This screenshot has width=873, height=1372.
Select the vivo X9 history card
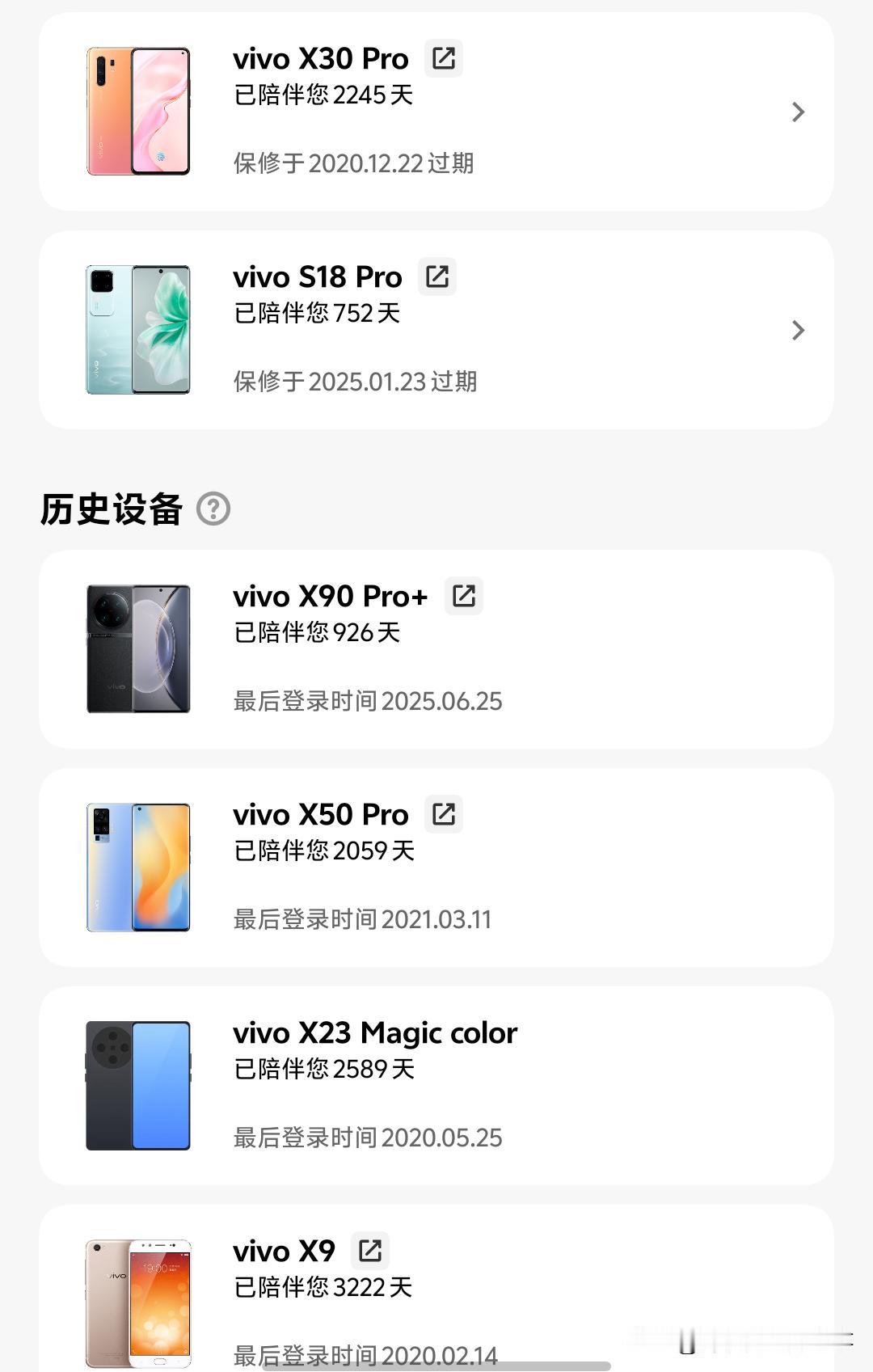[436, 1294]
